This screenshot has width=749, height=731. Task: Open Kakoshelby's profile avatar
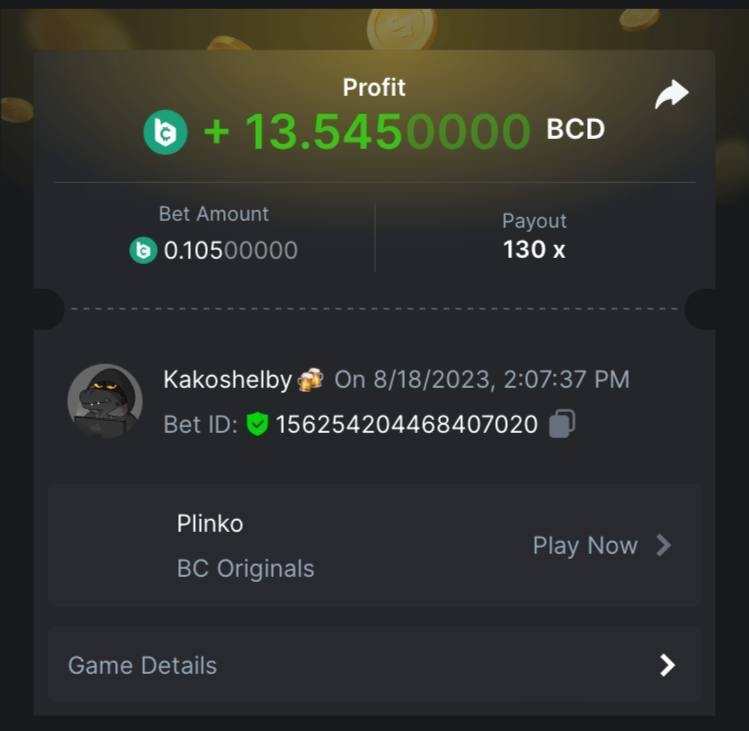pos(104,401)
